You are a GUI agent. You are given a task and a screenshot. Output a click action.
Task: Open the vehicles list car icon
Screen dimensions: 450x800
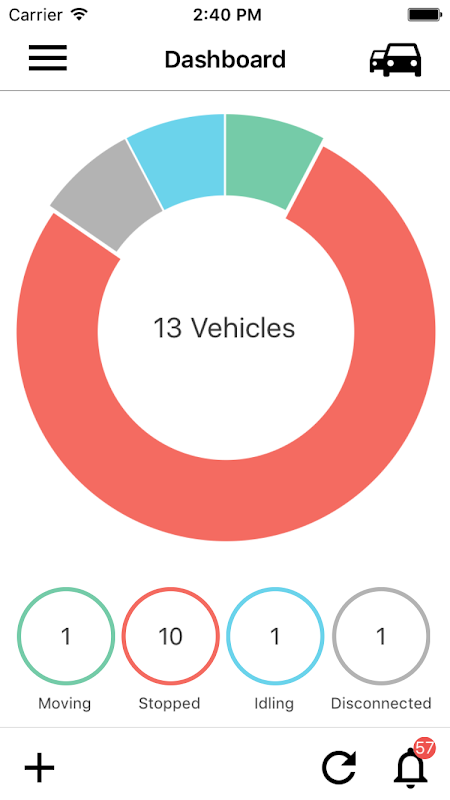[x=395, y=60]
